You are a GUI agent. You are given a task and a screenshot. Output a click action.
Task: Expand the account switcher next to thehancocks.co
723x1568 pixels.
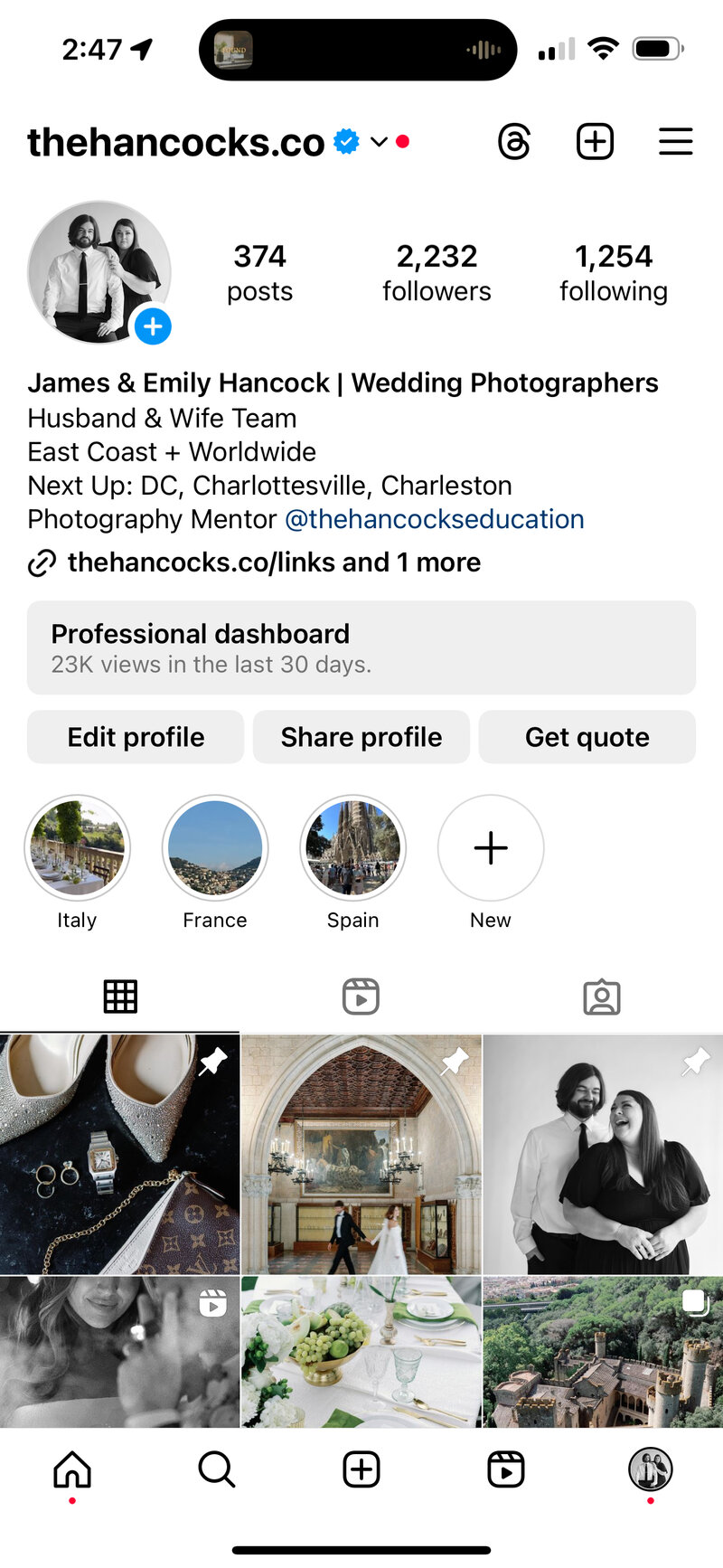pyautogui.click(x=380, y=142)
